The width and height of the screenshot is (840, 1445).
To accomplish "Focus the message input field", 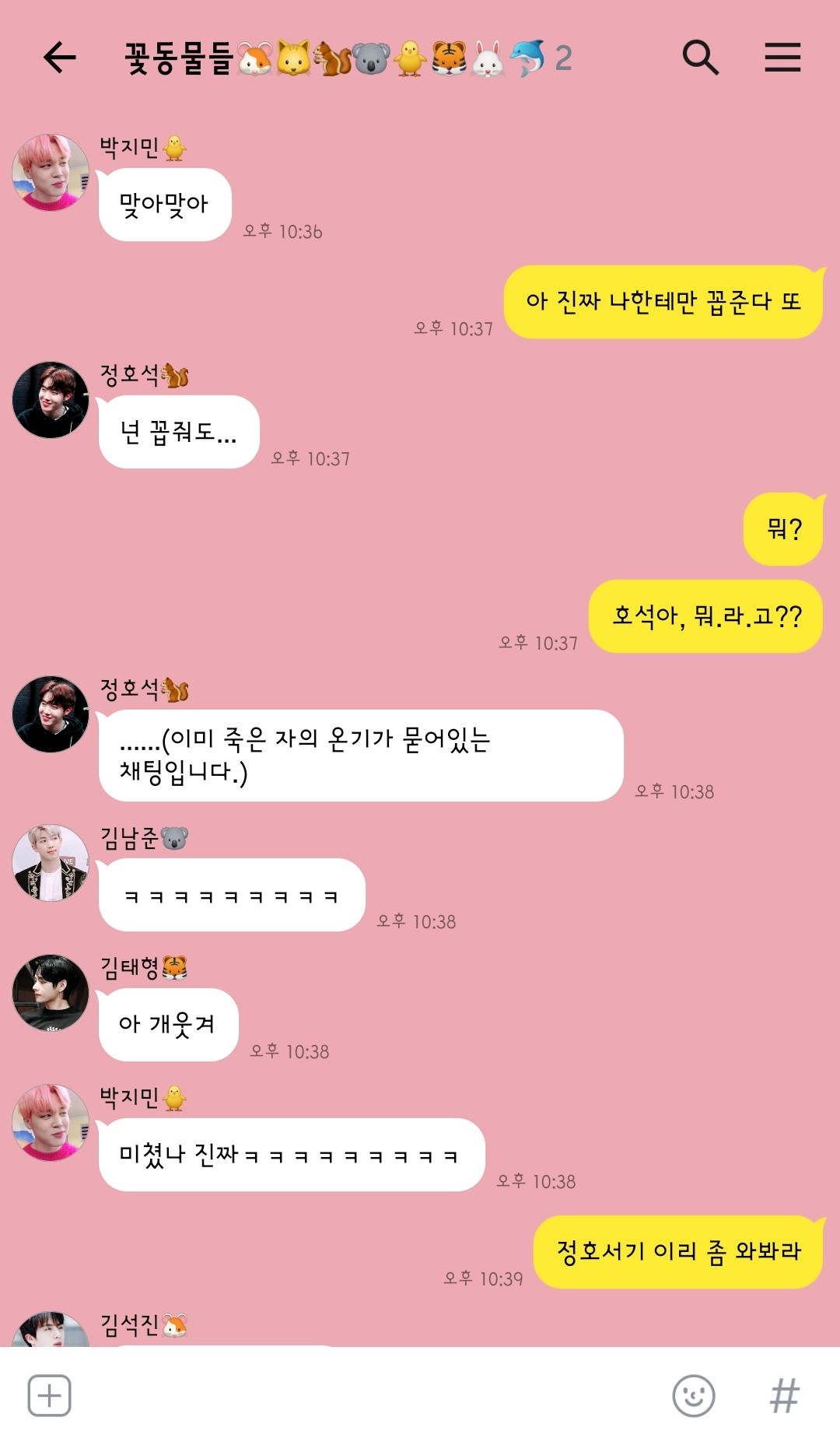I will tap(366, 1395).
